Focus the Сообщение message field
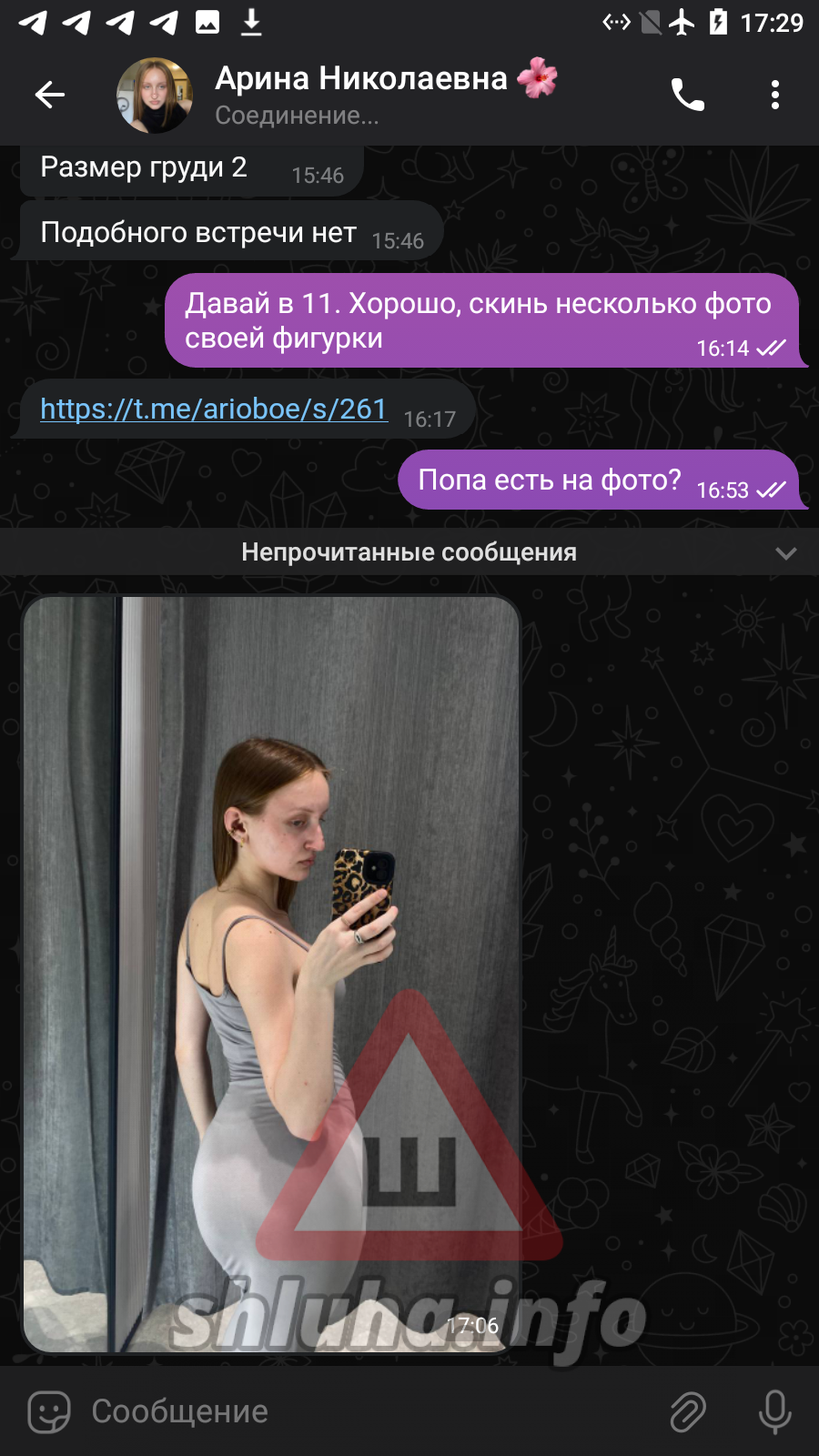Image resolution: width=819 pixels, height=1456 pixels. pyautogui.click(x=364, y=1411)
